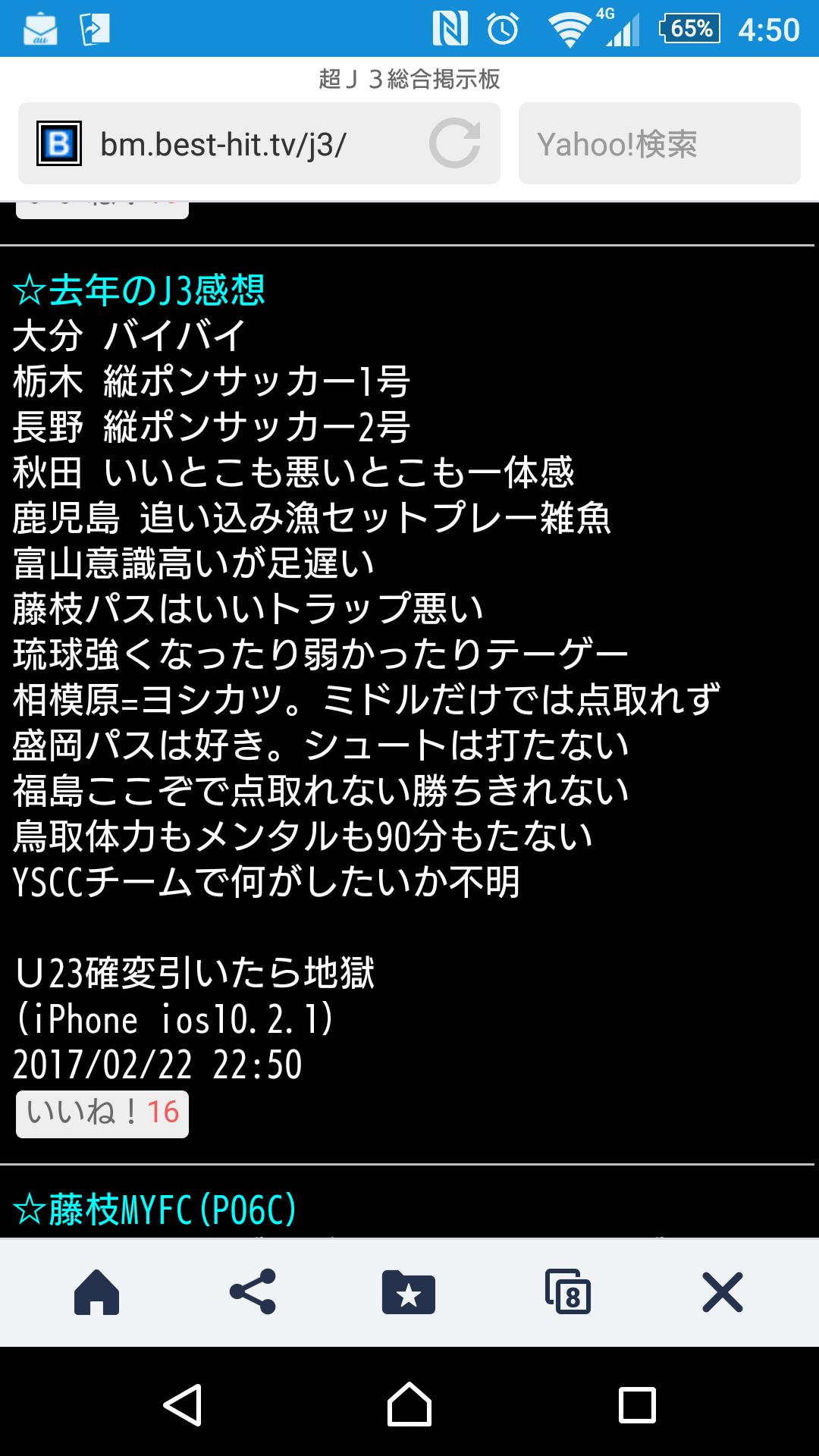Reload the current page
This screenshot has height=1456, width=819.
(454, 143)
